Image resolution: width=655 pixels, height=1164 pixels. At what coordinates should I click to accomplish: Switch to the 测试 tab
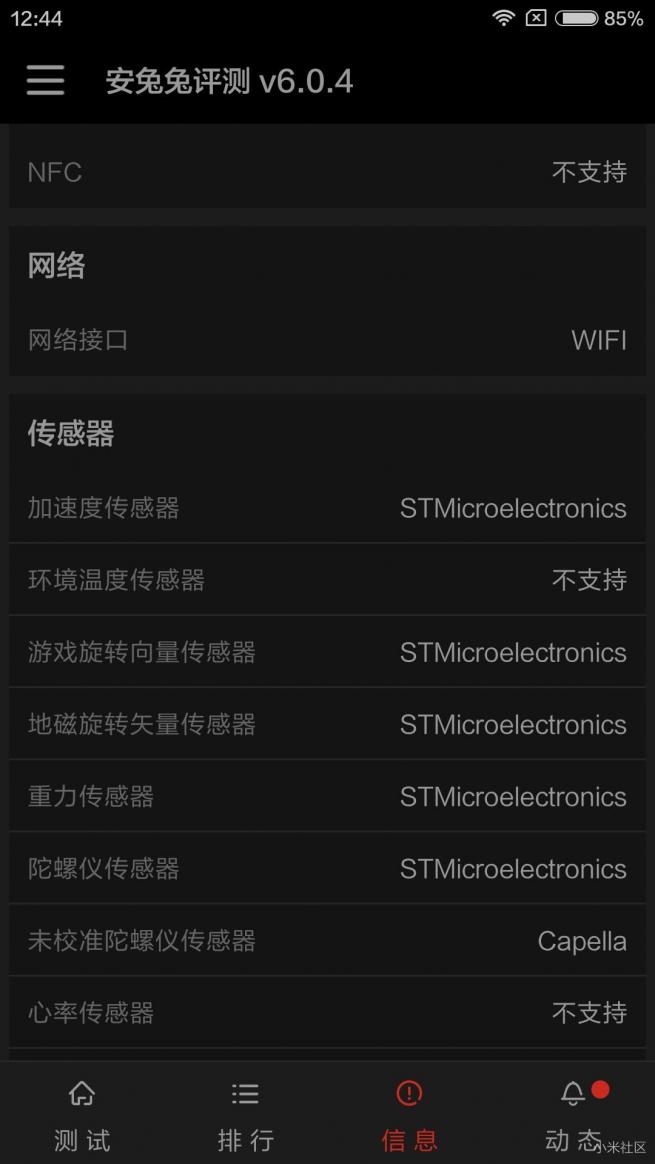(x=82, y=1114)
